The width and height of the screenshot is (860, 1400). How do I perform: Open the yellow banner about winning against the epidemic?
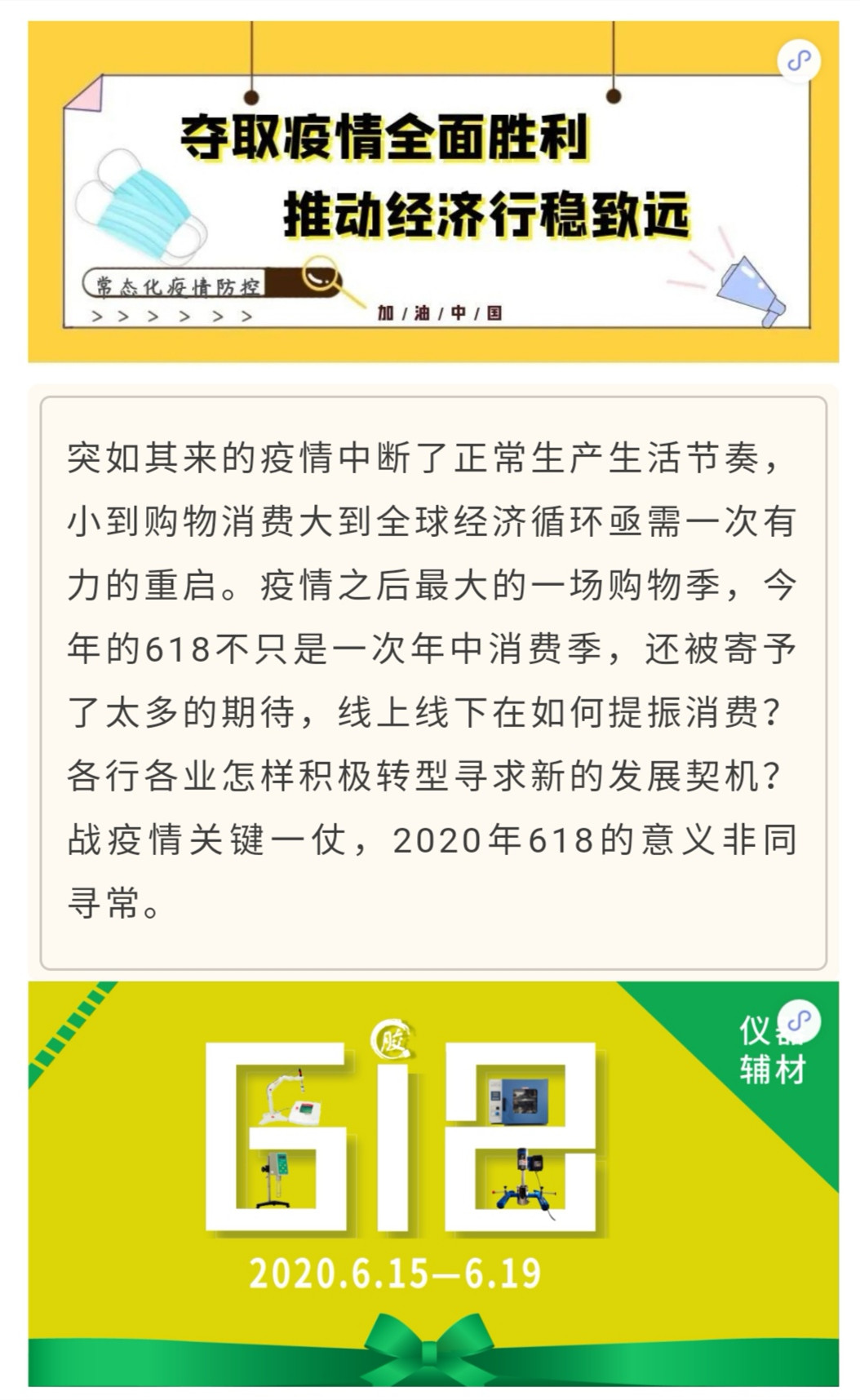432,192
